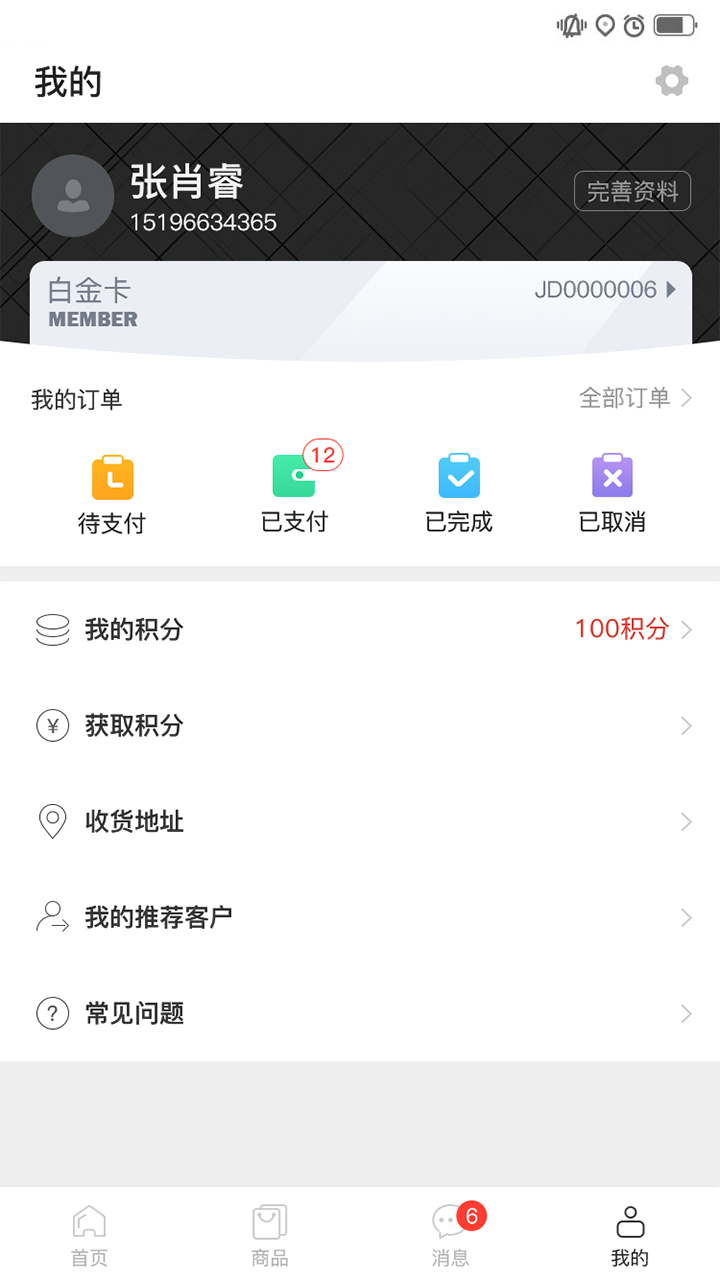Open 常见问题 row
The width and height of the screenshot is (720, 1280).
point(360,1013)
